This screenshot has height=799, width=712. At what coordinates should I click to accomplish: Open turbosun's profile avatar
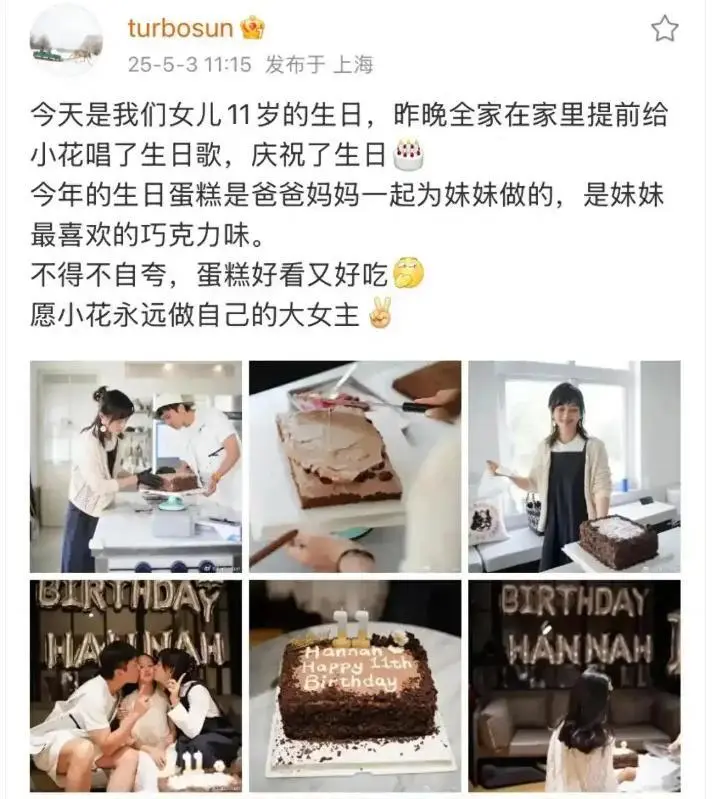pyautogui.click(x=66, y=40)
